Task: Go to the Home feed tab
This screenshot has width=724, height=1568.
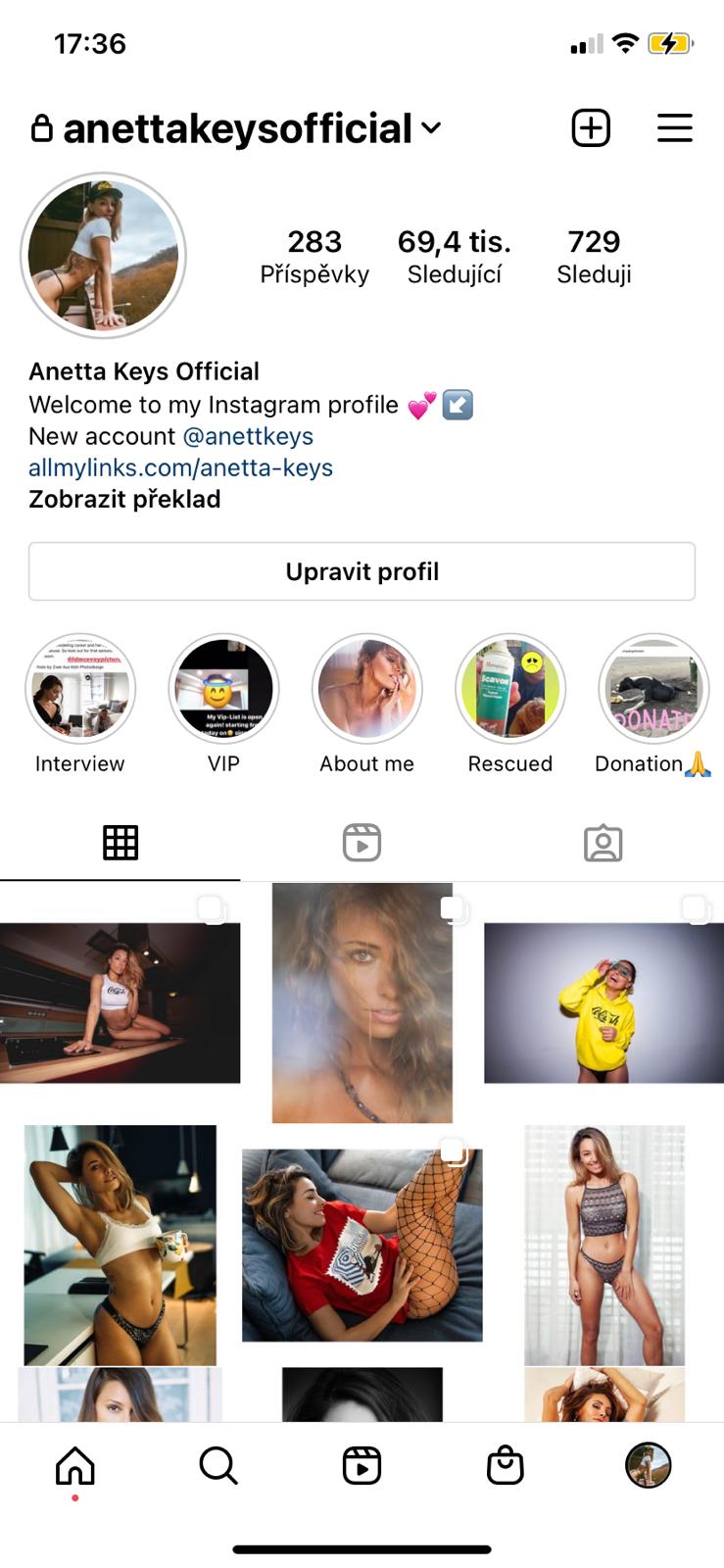Action: (75, 1466)
